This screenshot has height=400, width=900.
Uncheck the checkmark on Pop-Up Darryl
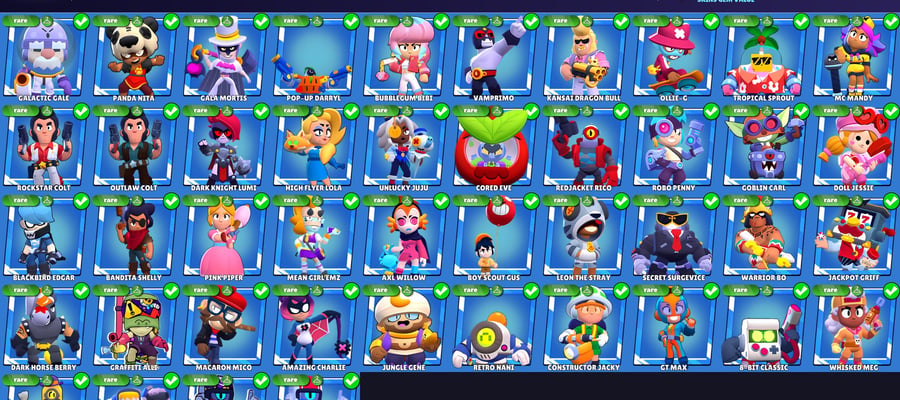click(x=351, y=22)
